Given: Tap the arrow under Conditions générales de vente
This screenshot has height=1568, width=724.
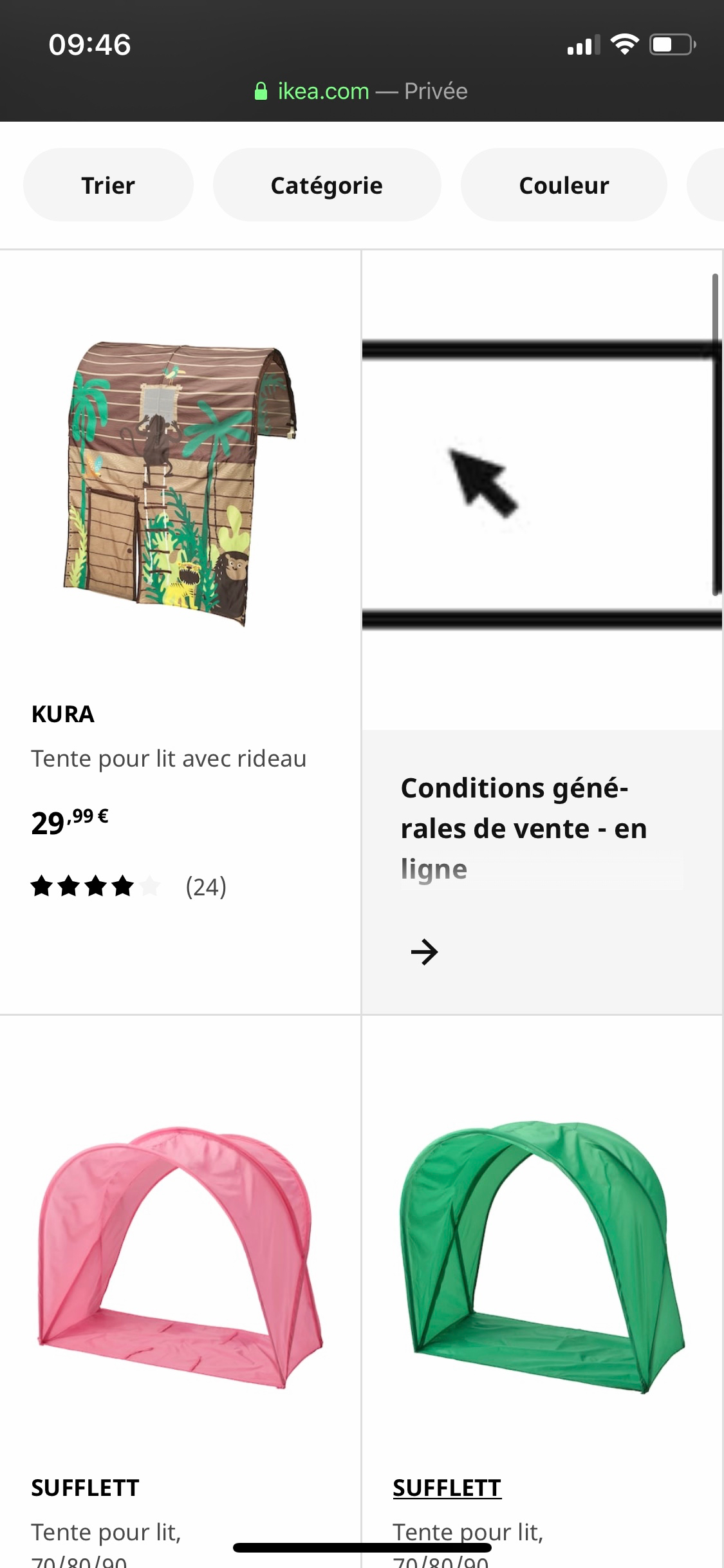Looking at the screenshot, I should point(425,951).
